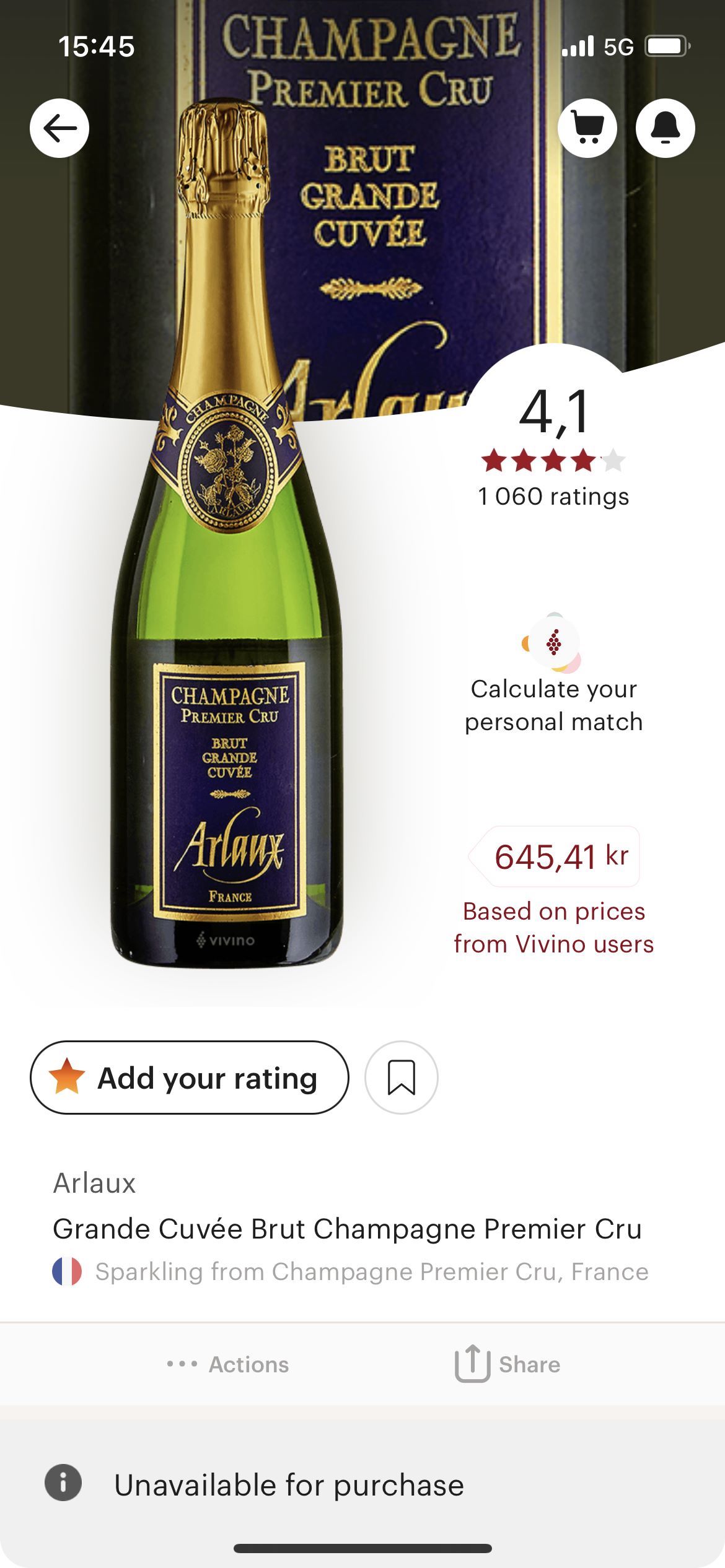Share this champagne
725x1568 pixels.
click(x=508, y=1364)
